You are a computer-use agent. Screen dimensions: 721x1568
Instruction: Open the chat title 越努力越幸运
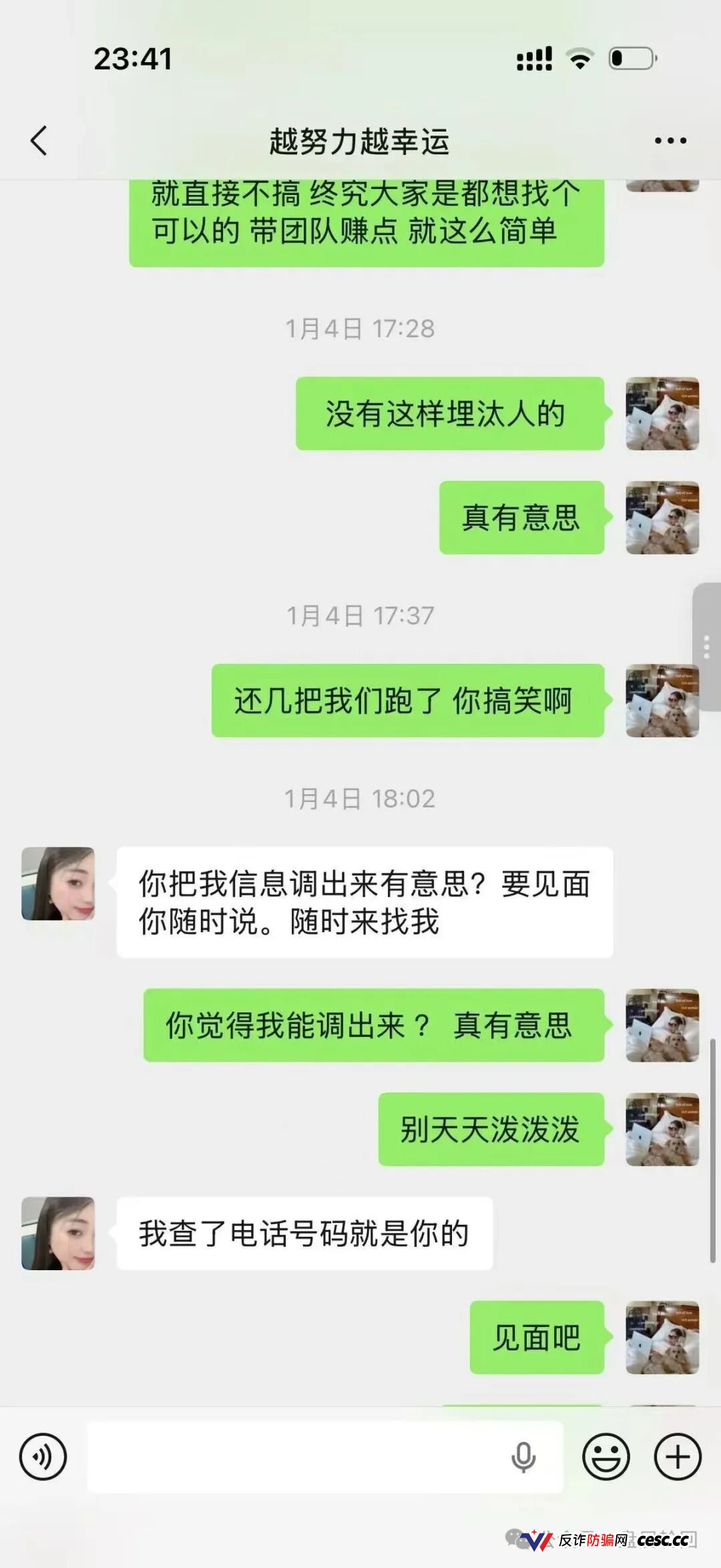(x=360, y=140)
